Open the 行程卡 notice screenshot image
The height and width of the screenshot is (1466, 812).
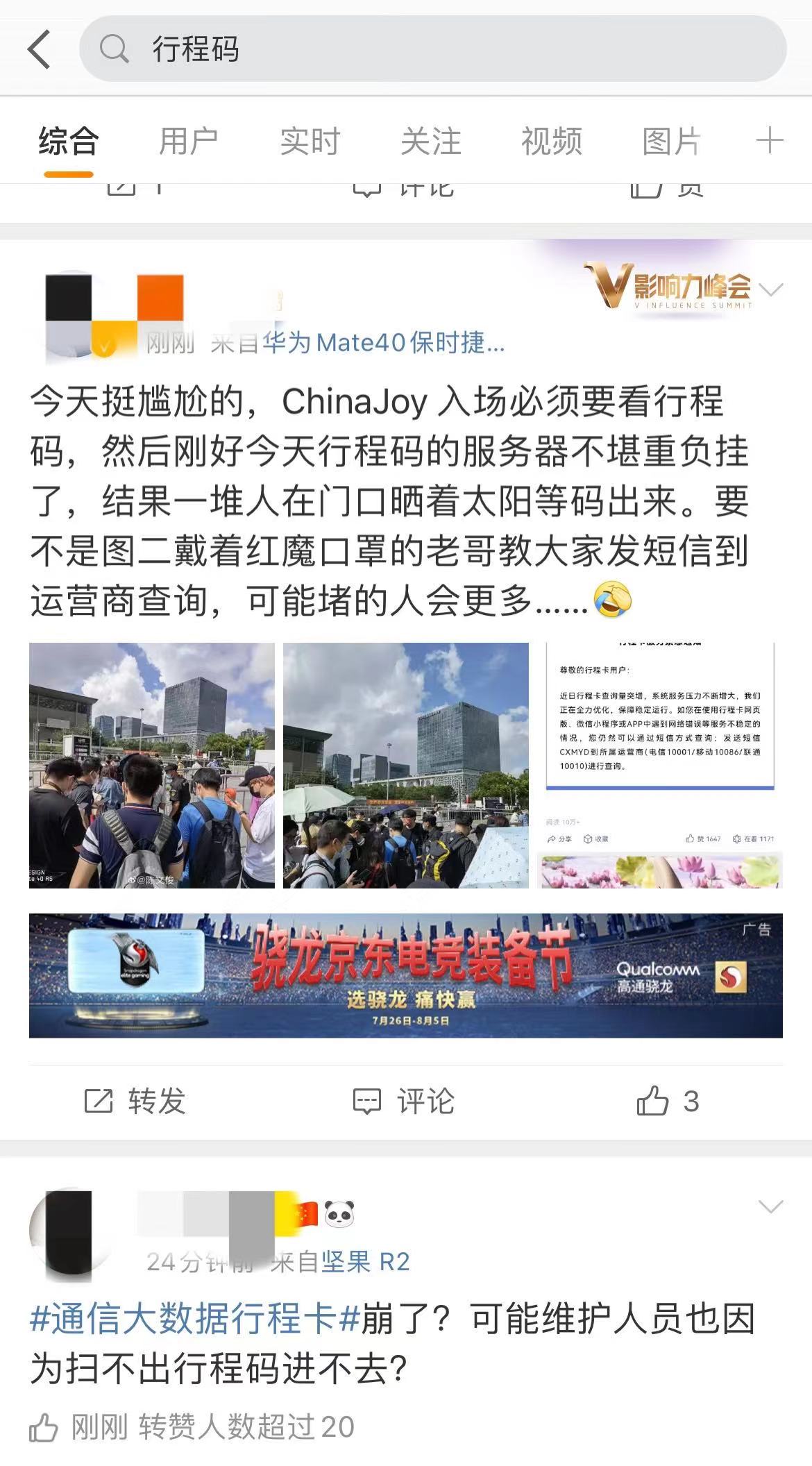660,765
